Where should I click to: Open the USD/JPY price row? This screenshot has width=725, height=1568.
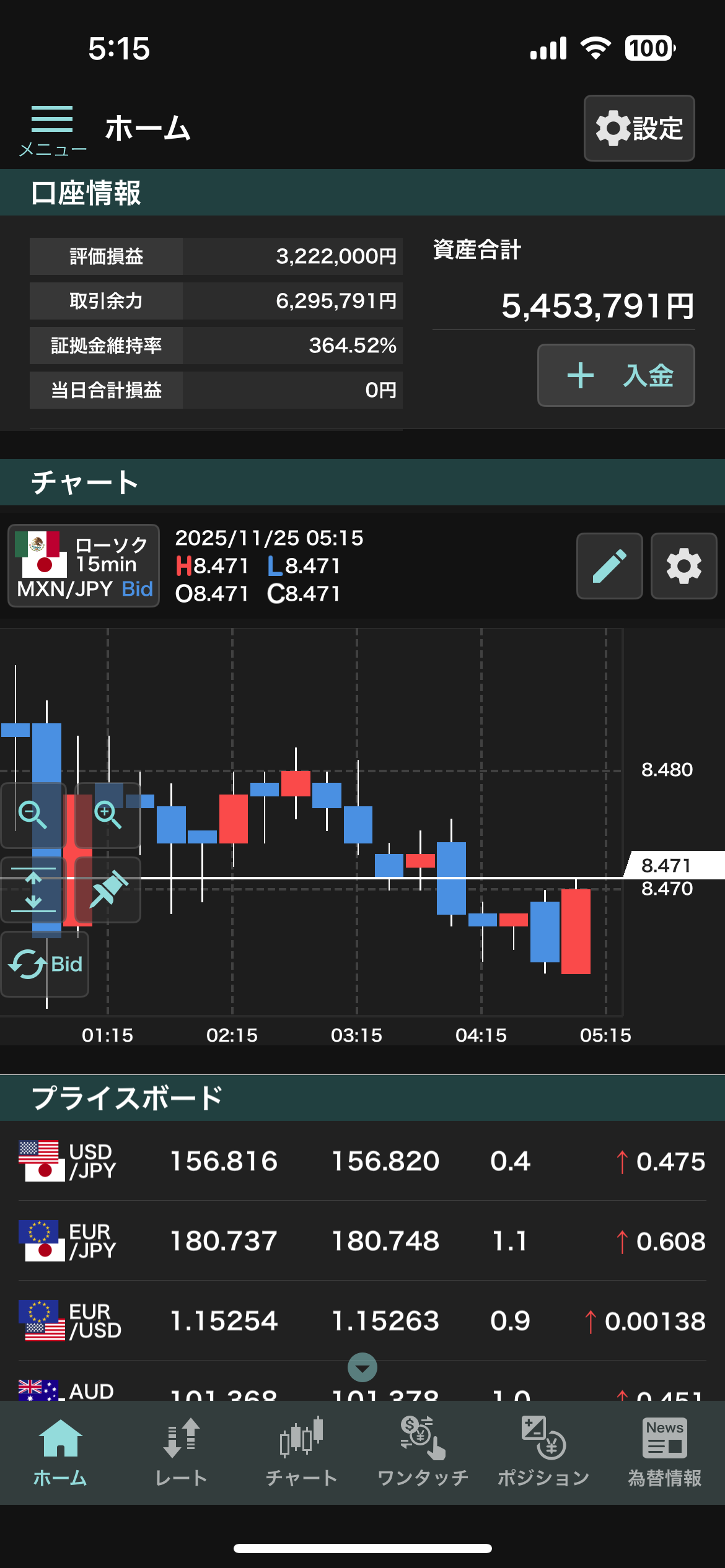click(x=362, y=1161)
